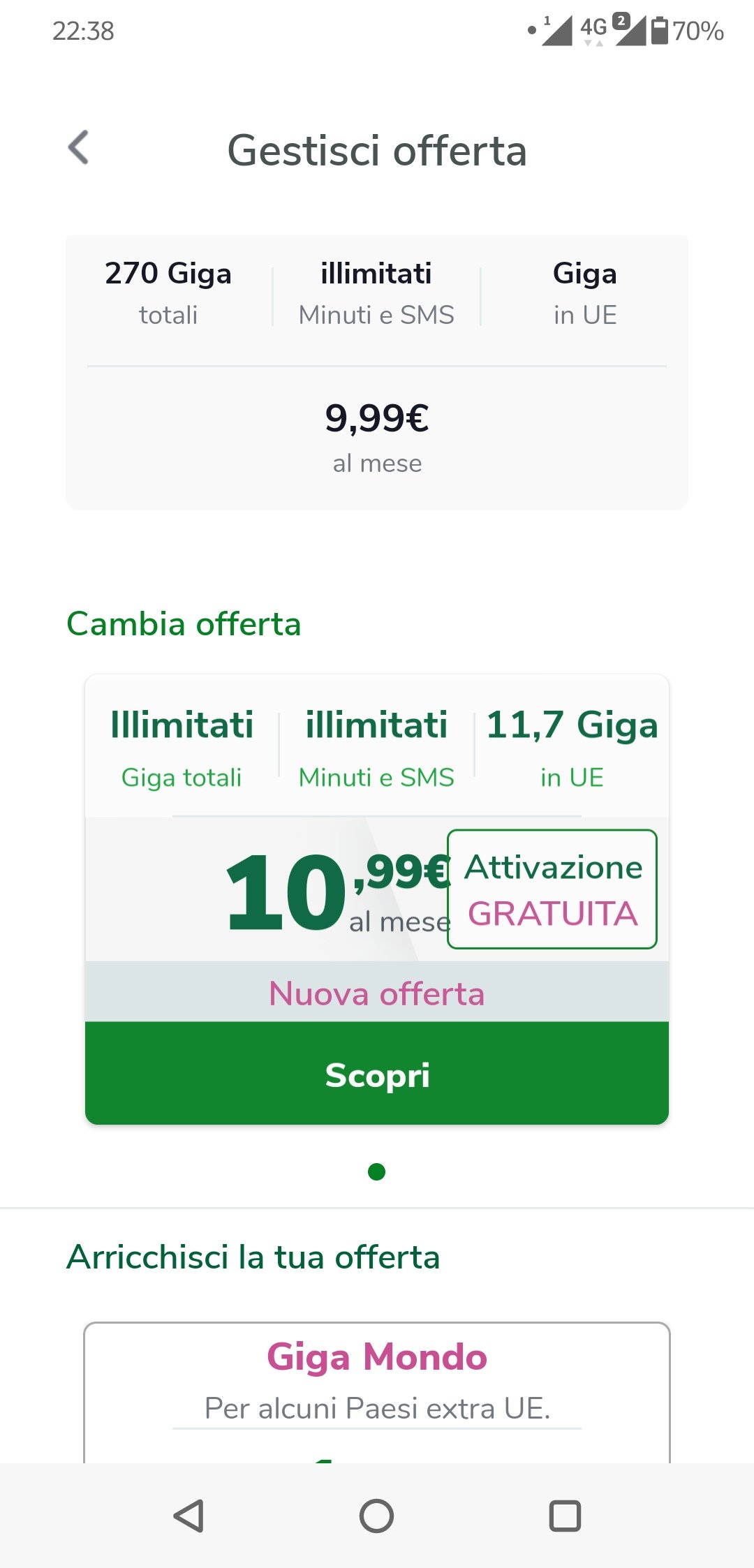Viewport: 754px width, 1568px height.
Task: Tap the green carousel page indicator
Action: 376,1171
